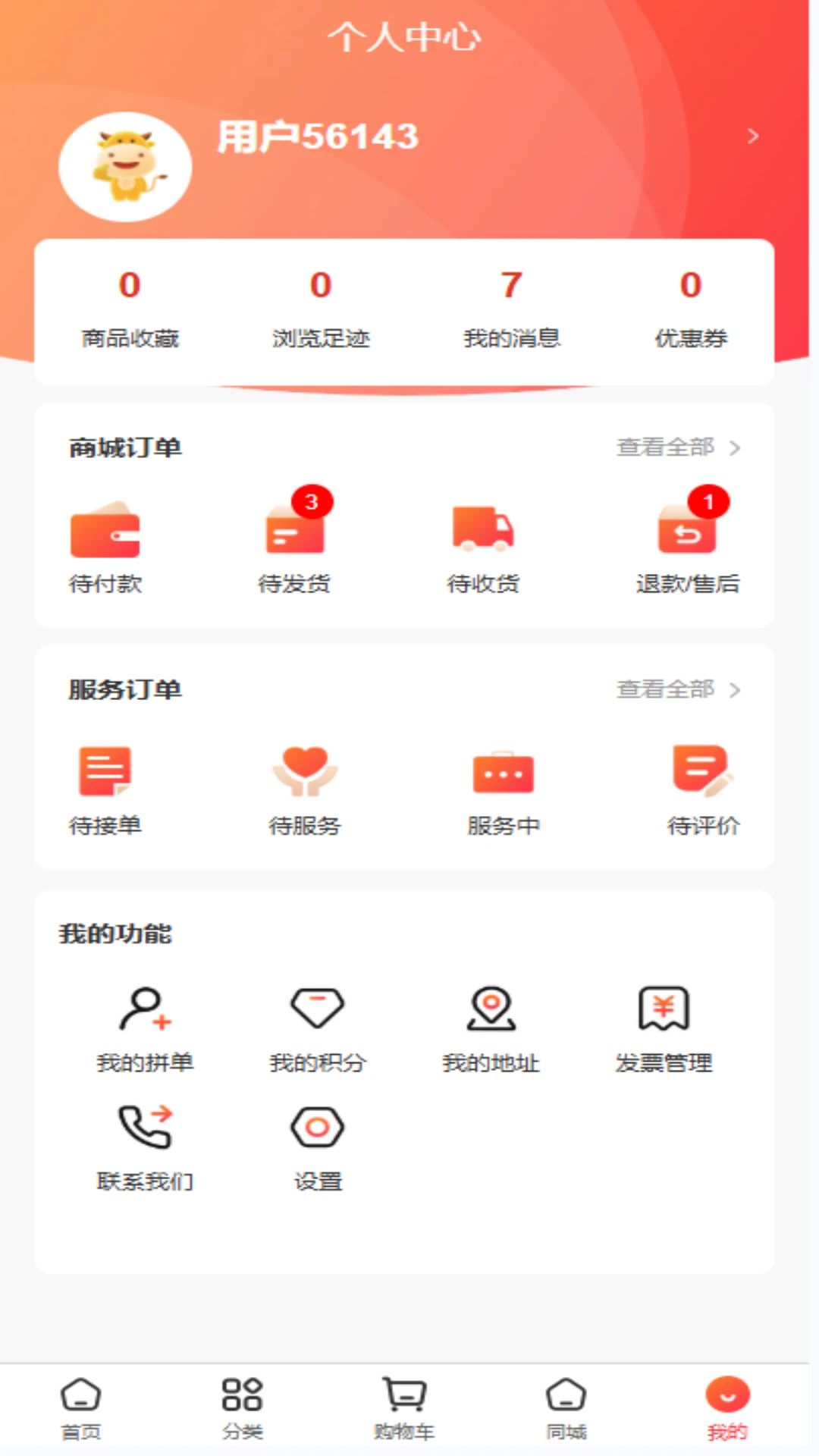Check 我的积分 points

318,1028
